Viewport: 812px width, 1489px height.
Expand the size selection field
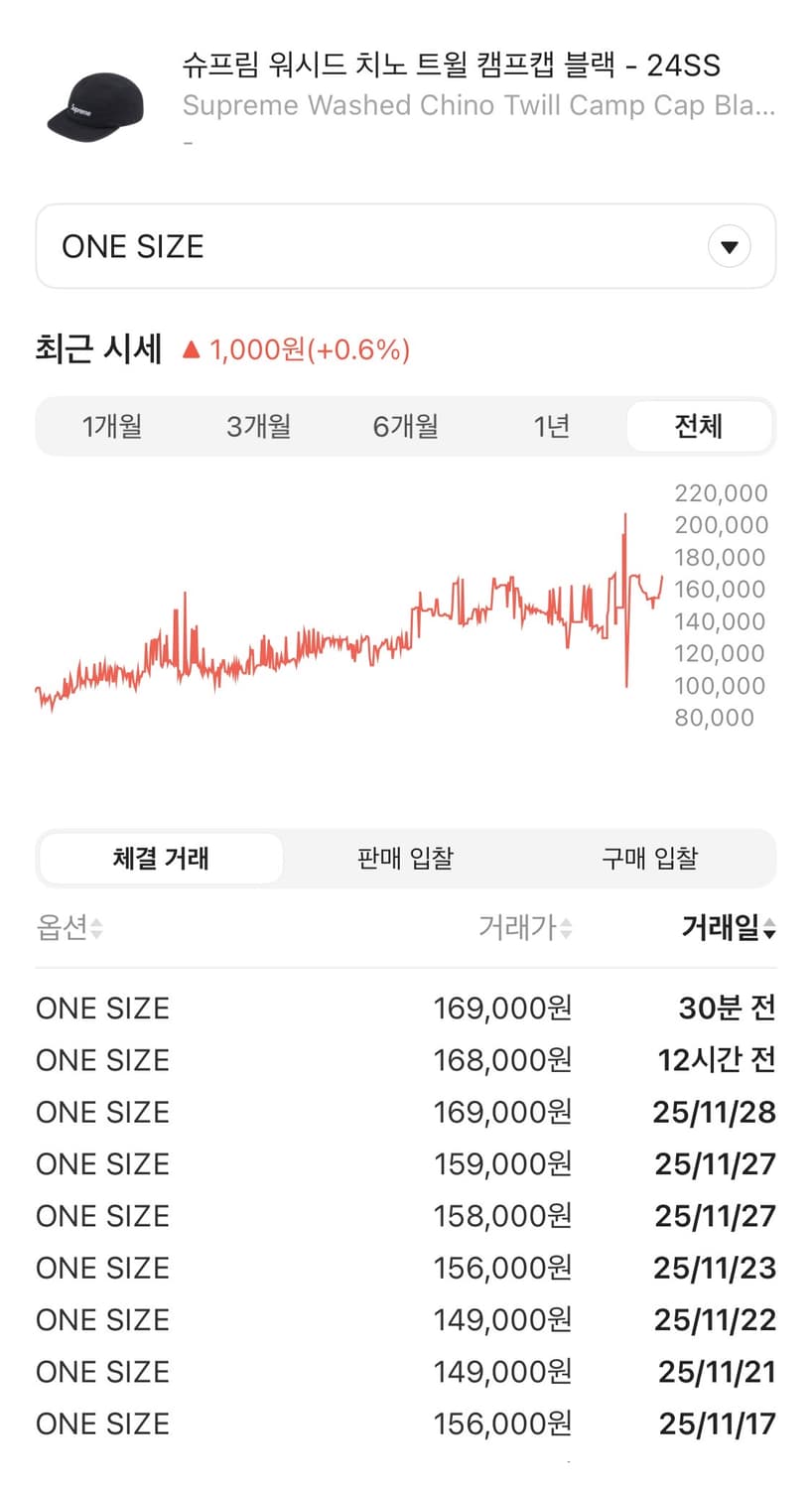pos(406,246)
